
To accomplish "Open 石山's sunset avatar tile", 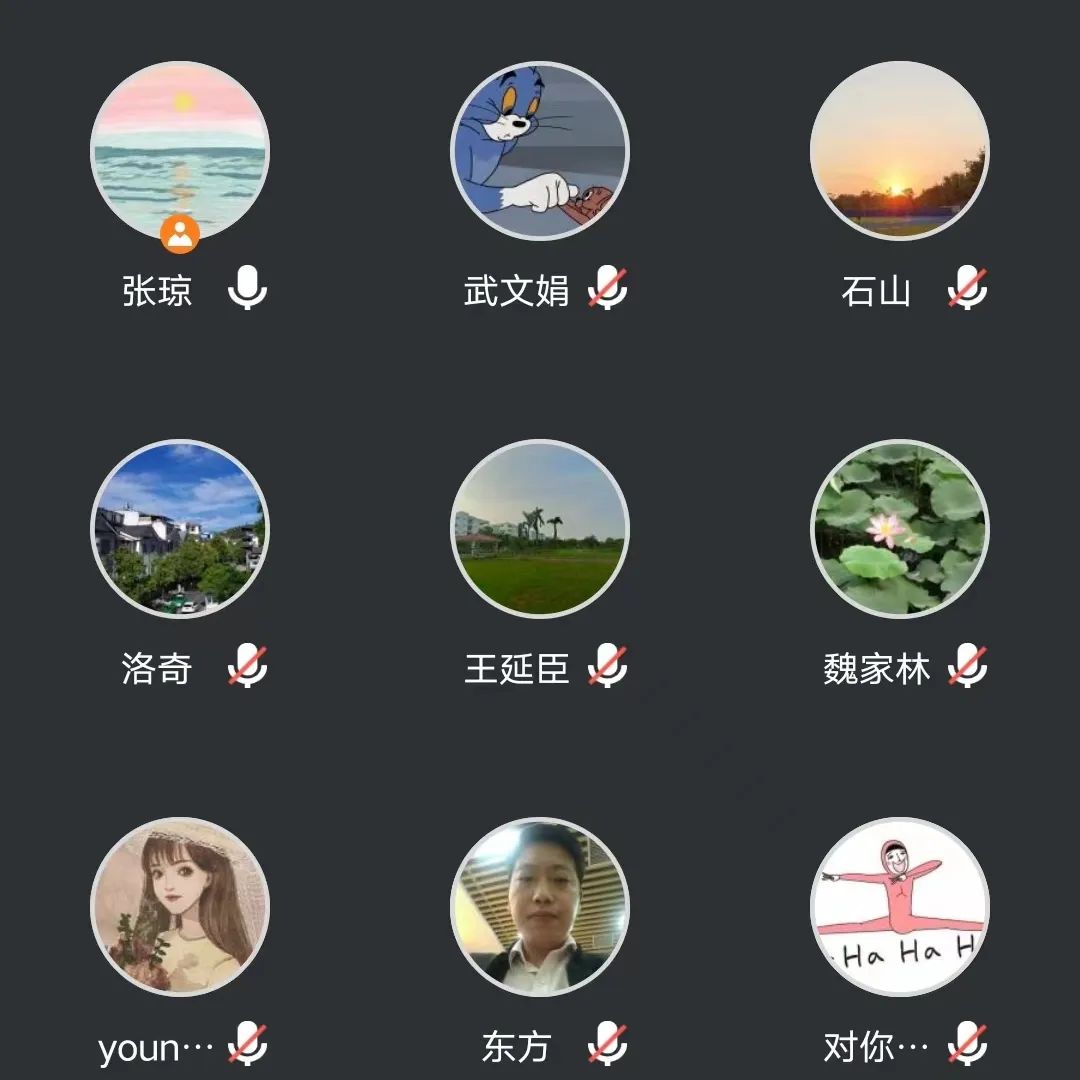I will (899, 150).
